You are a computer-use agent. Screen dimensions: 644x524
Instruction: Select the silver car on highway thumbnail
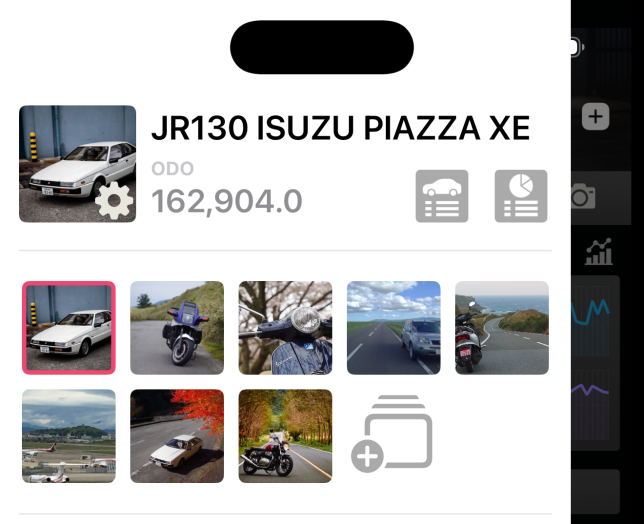[393, 328]
